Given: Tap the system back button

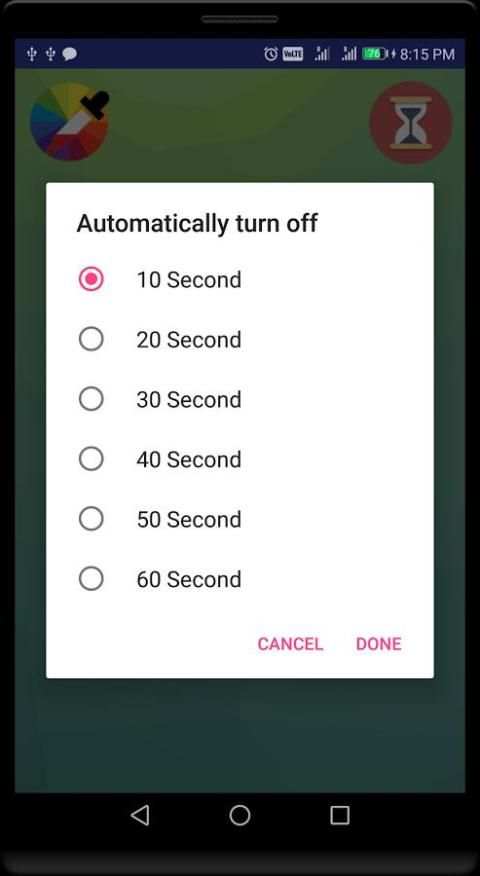Looking at the screenshot, I should tap(140, 815).
